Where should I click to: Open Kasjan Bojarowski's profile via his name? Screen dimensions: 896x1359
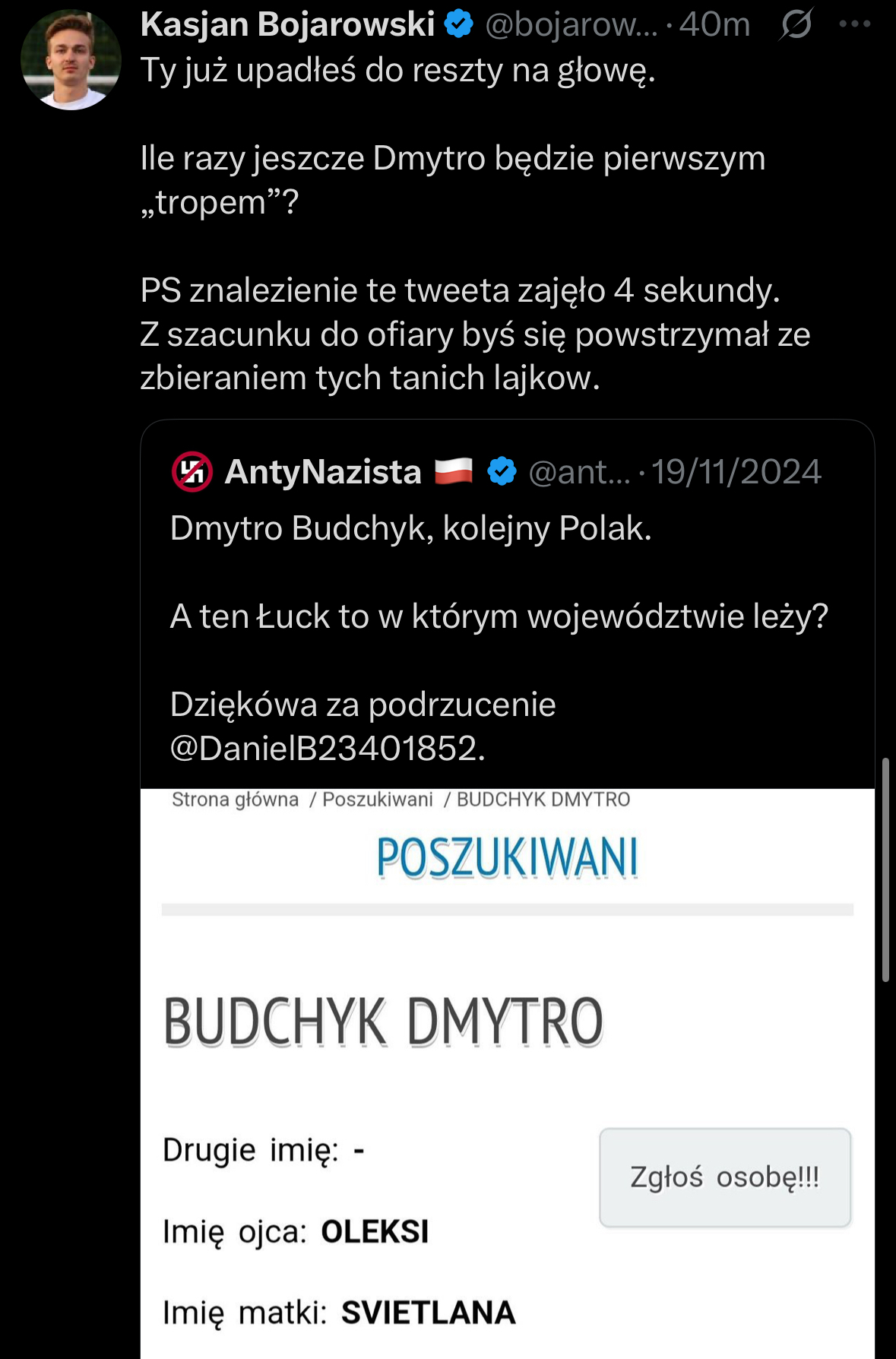click(288, 24)
